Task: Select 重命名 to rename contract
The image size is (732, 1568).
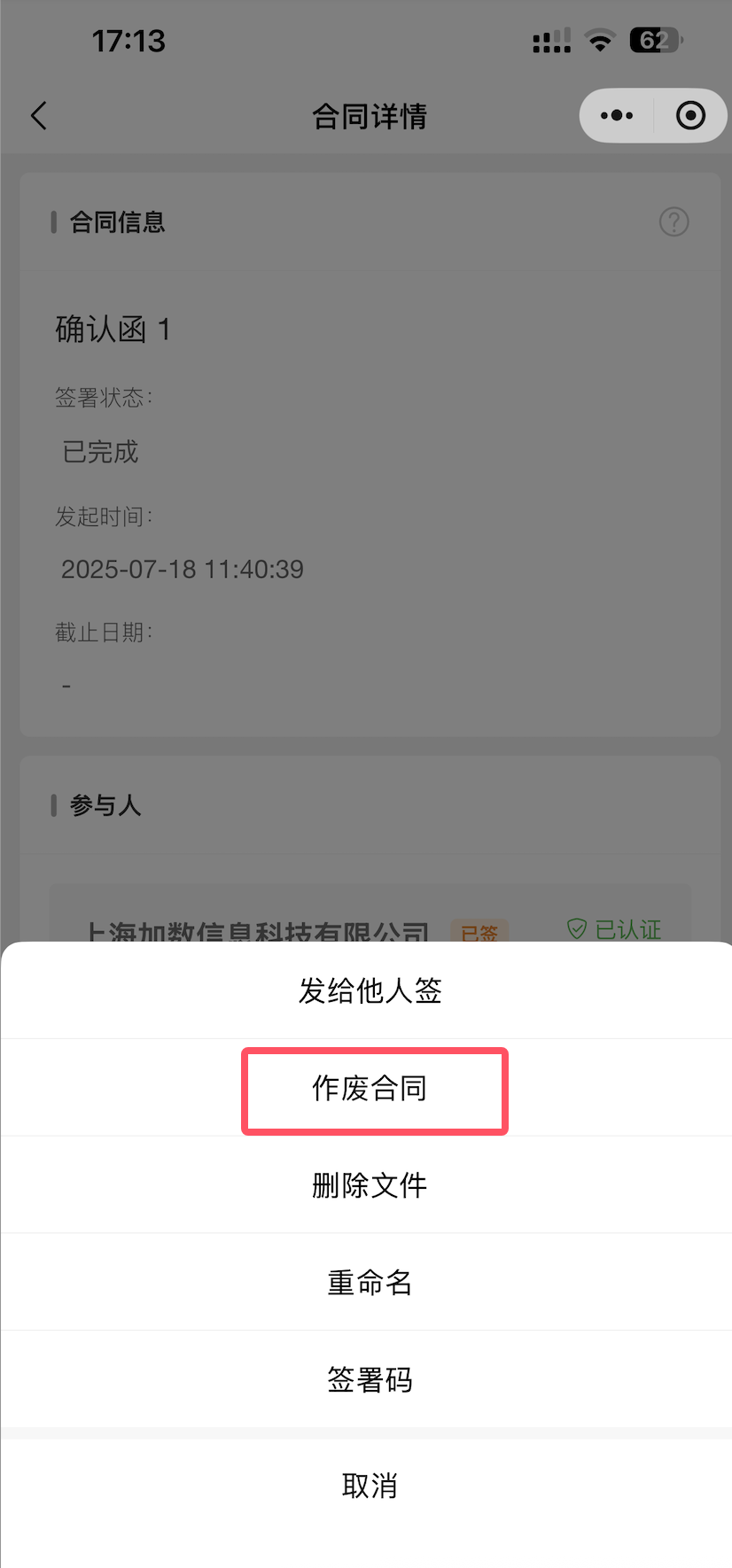Action: (370, 1283)
